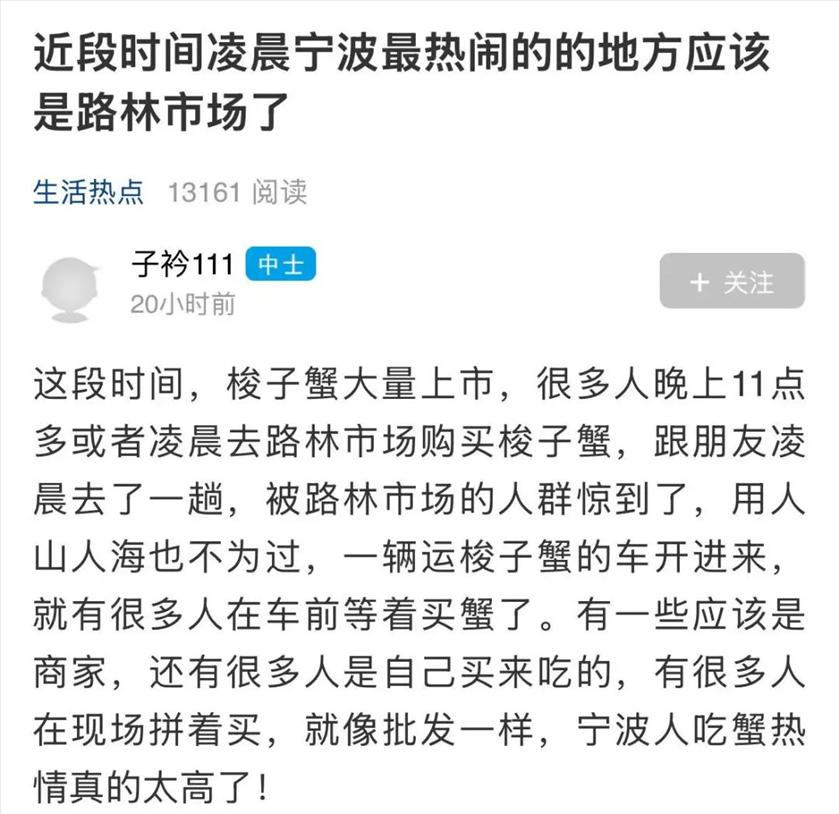839x814 pixels.
Task: Open the username 子衿111
Action: [183, 264]
